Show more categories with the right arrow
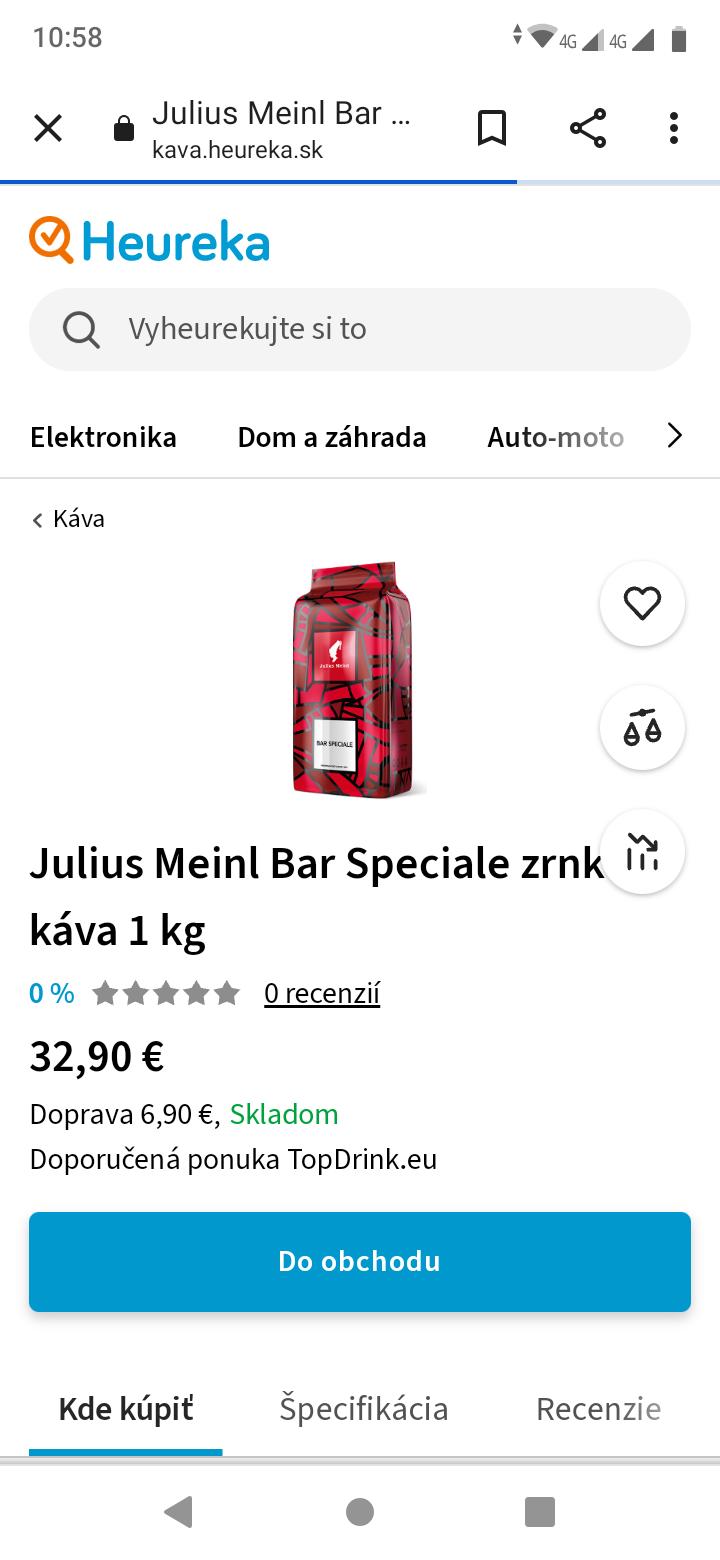 click(675, 436)
